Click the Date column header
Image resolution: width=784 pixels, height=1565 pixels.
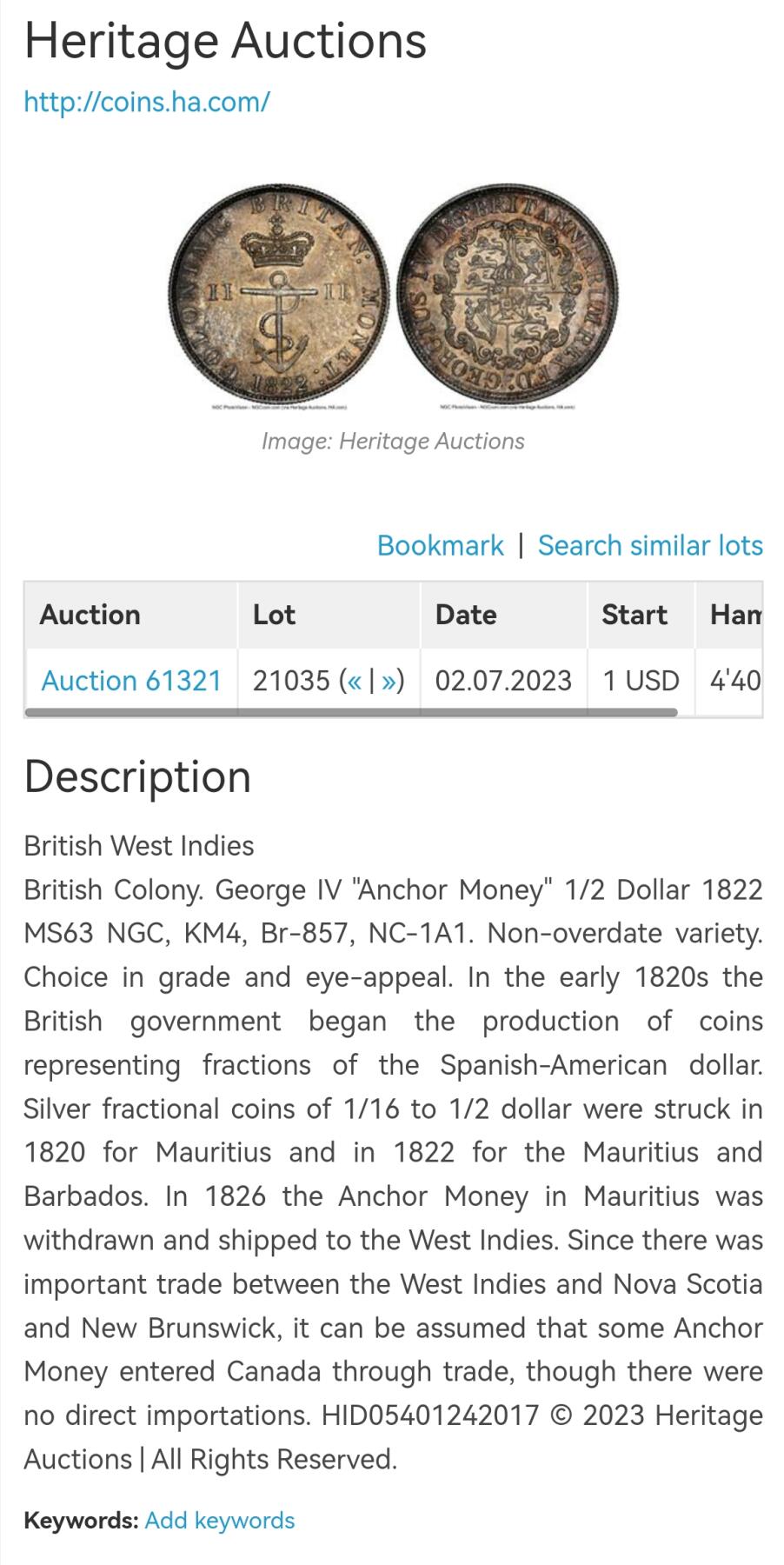(465, 615)
